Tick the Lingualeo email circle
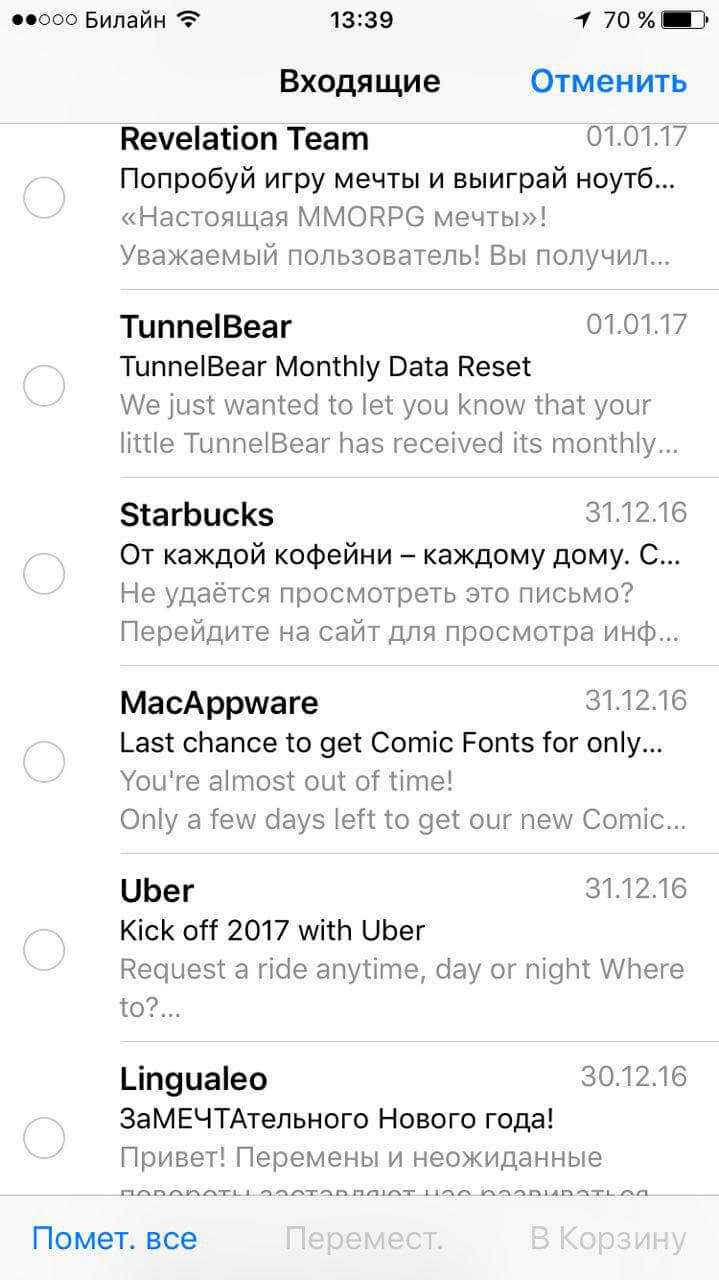 tap(44, 1137)
